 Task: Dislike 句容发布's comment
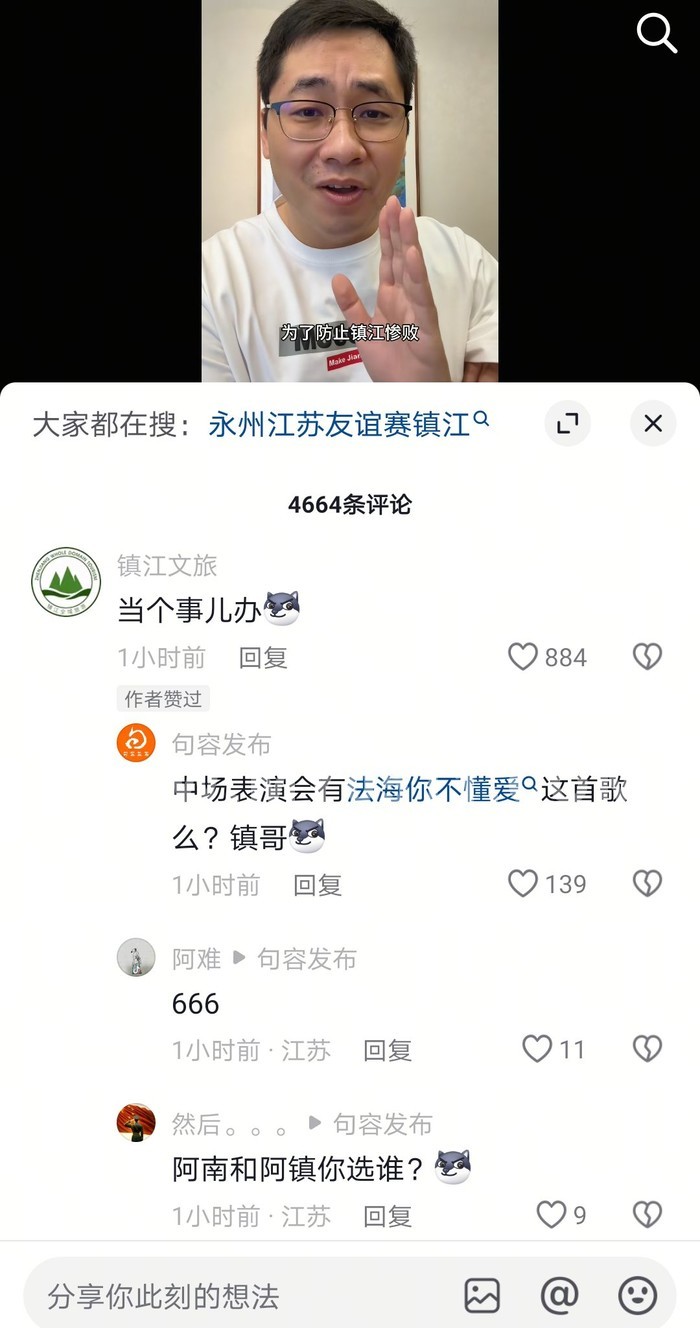click(648, 884)
